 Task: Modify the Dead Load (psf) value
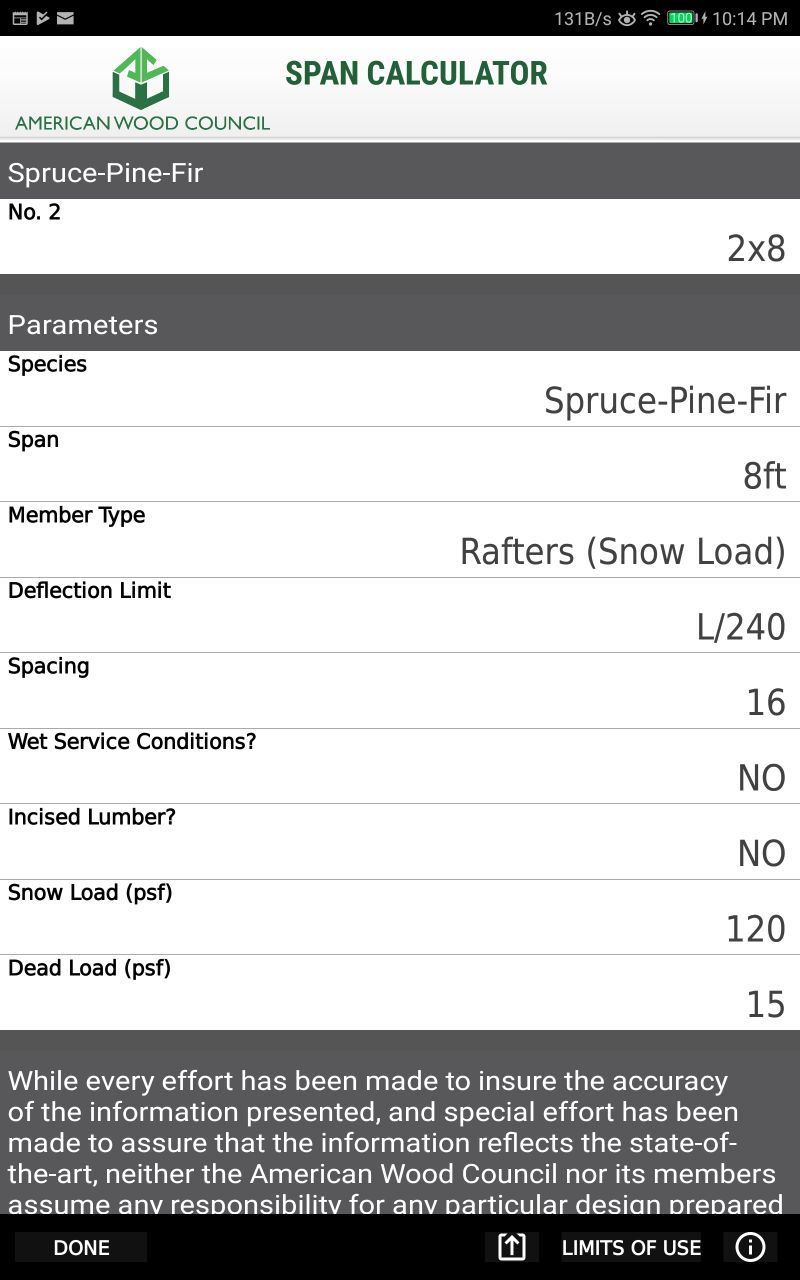(x=400, y=992)
